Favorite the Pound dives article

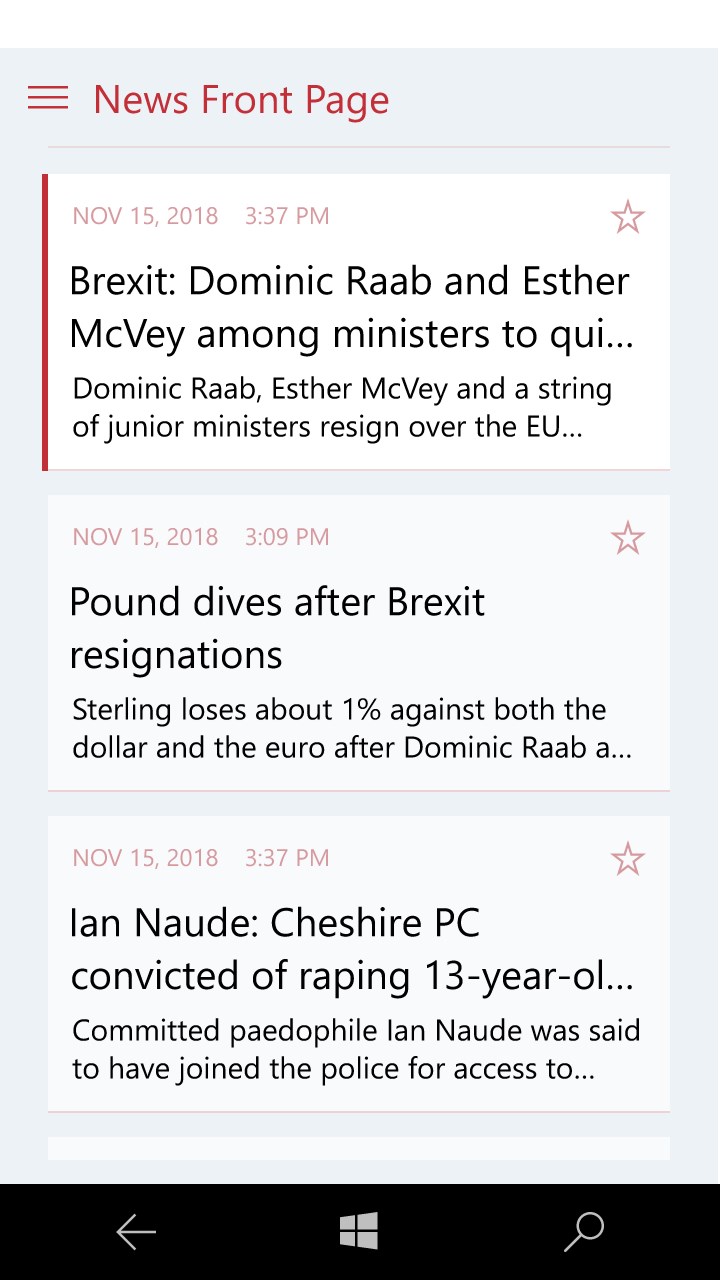(627, 538)
